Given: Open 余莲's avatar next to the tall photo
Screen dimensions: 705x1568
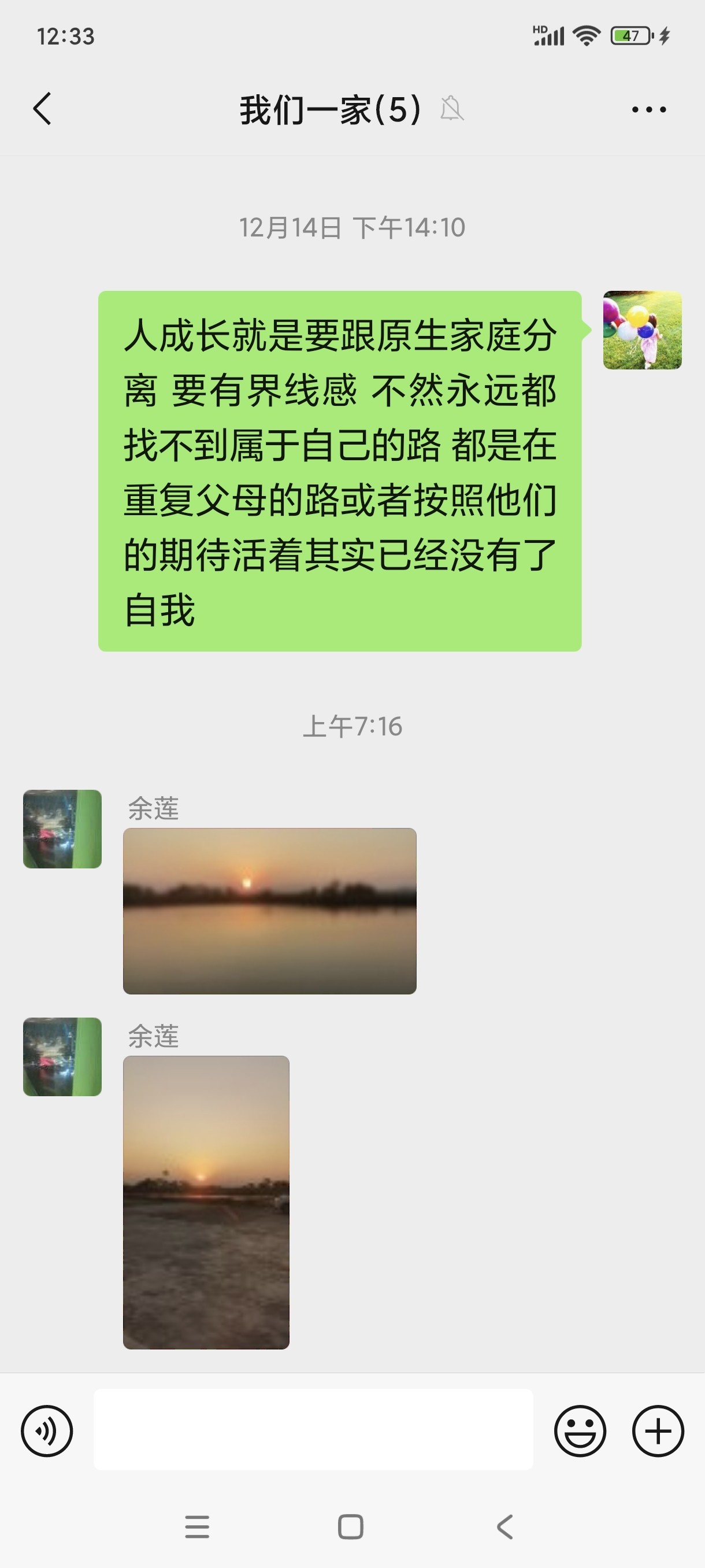Looking at the screenshot, I should point(62,1056).
